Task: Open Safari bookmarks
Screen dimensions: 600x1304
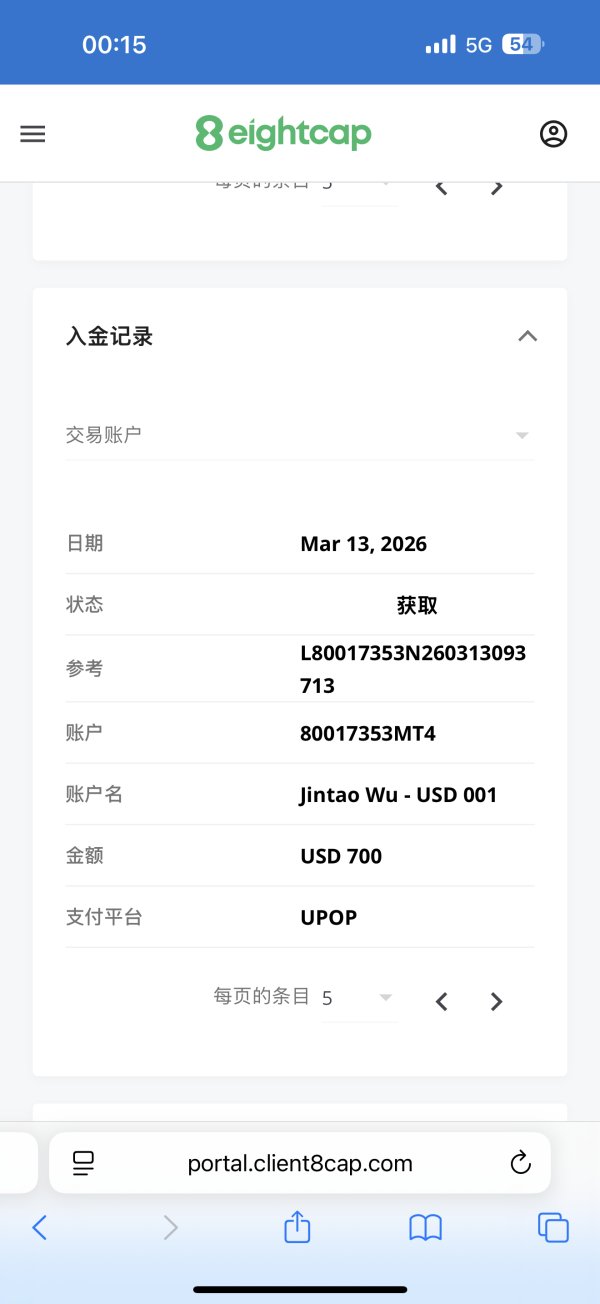Action: [425, 1227]
